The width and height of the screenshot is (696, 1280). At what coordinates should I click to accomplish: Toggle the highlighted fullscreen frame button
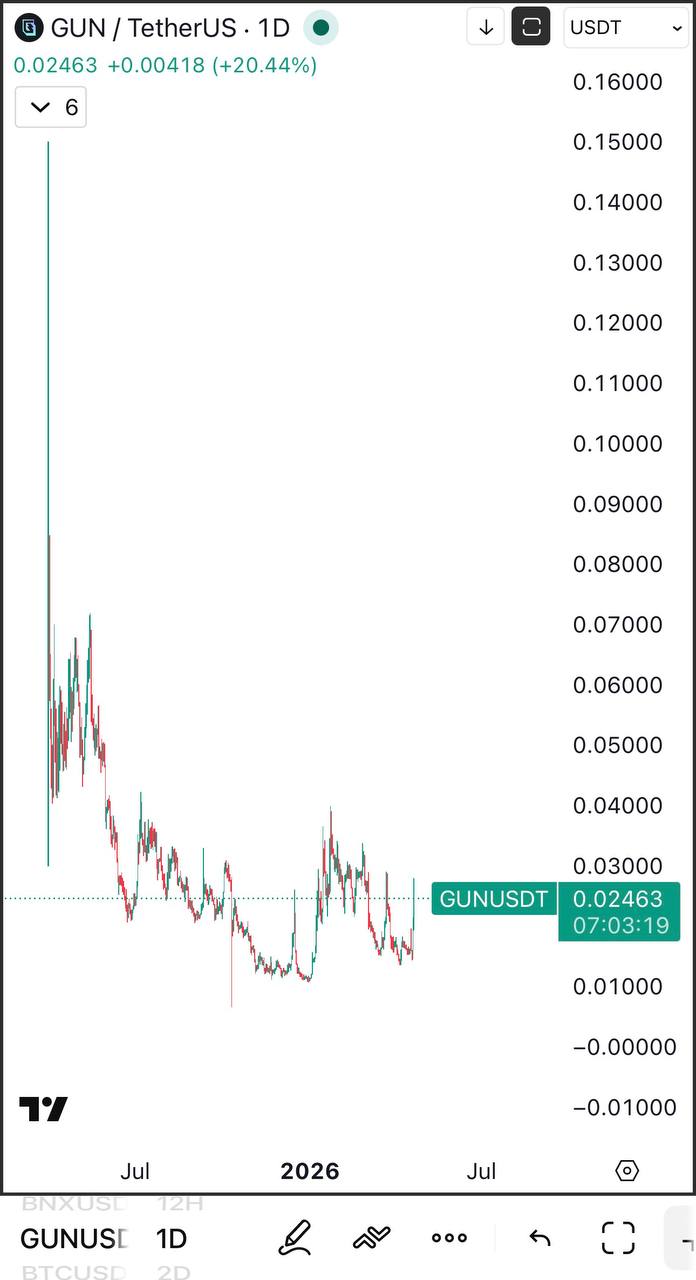click(x=531, y=28)
